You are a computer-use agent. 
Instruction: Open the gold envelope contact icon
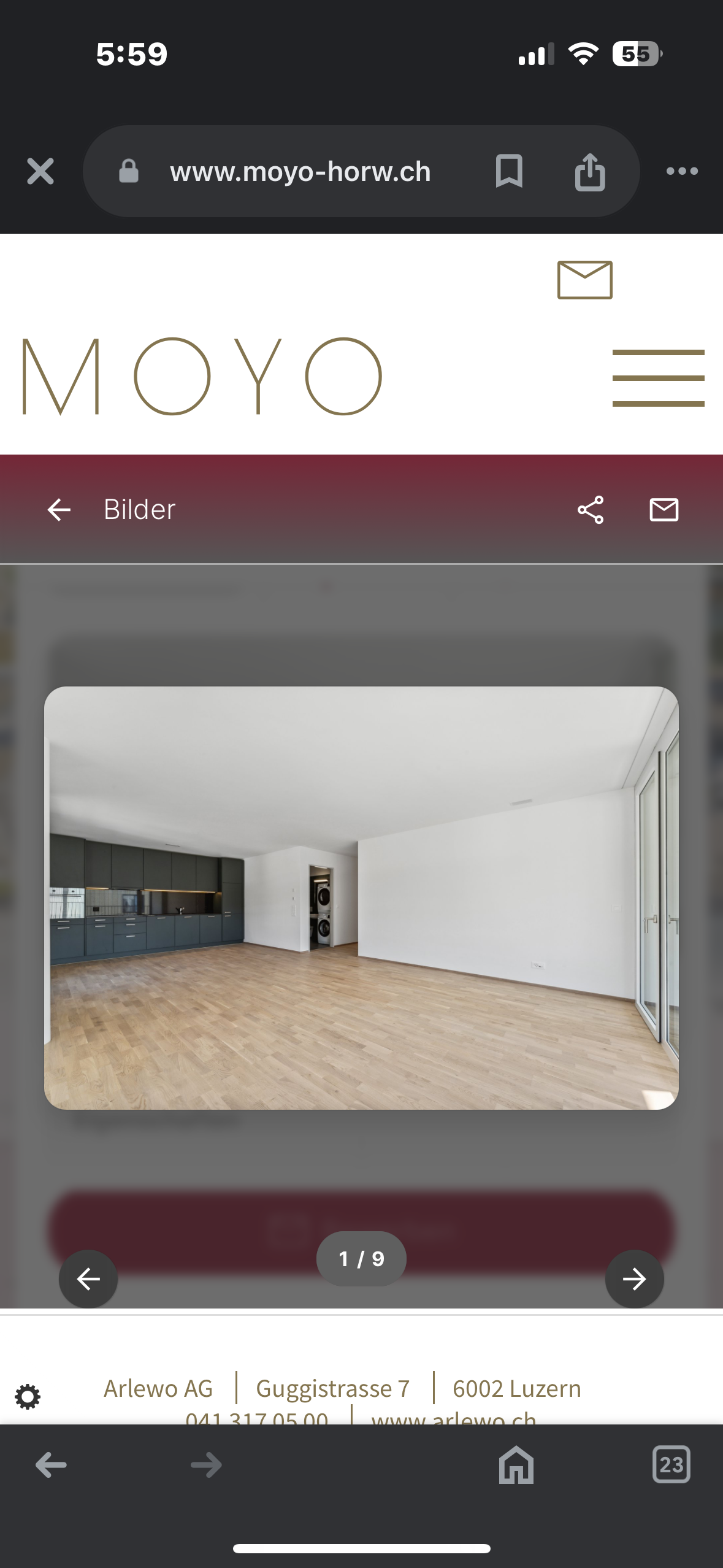(584, 280)
